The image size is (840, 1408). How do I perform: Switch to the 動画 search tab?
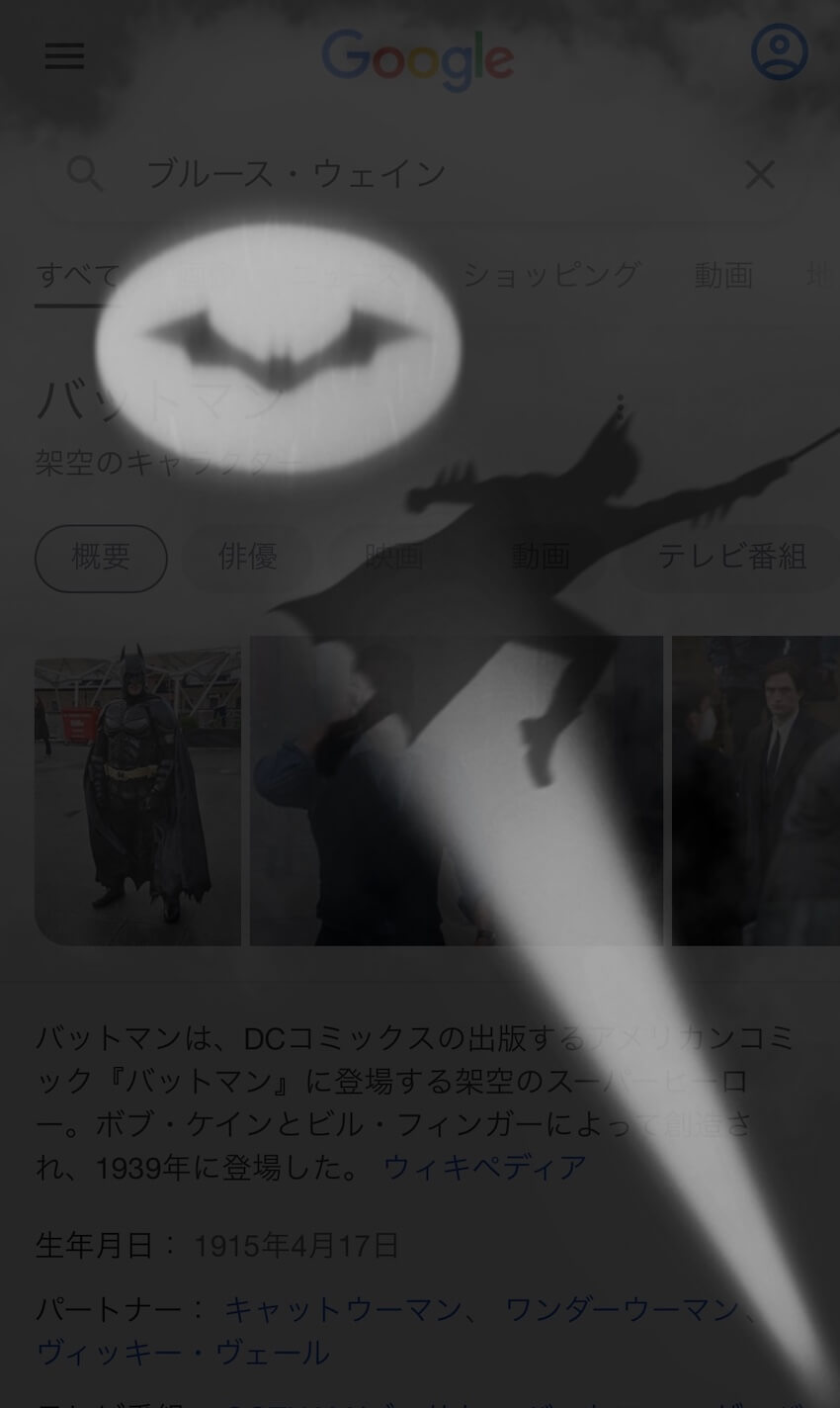(723, 275)
